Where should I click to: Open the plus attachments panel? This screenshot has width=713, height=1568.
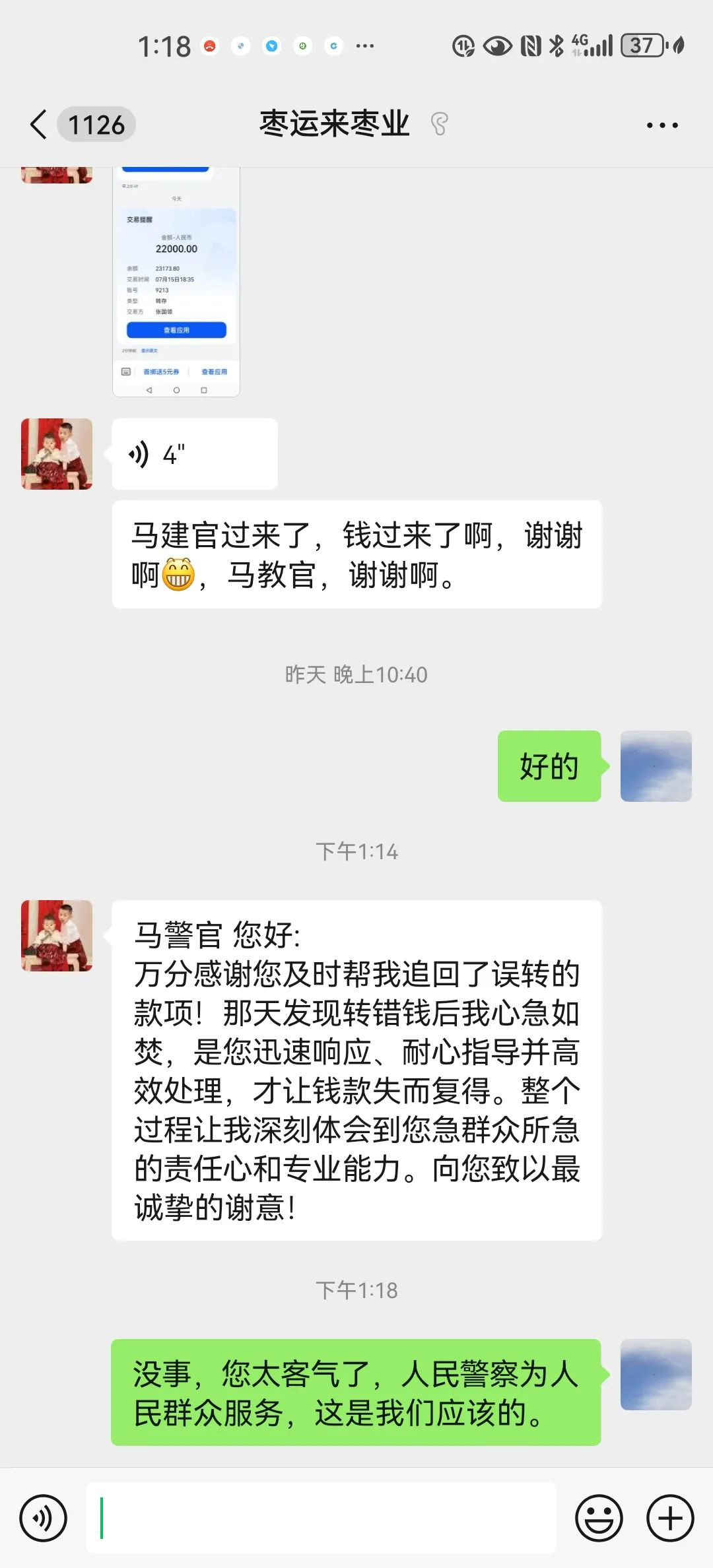click(669, 1518)
